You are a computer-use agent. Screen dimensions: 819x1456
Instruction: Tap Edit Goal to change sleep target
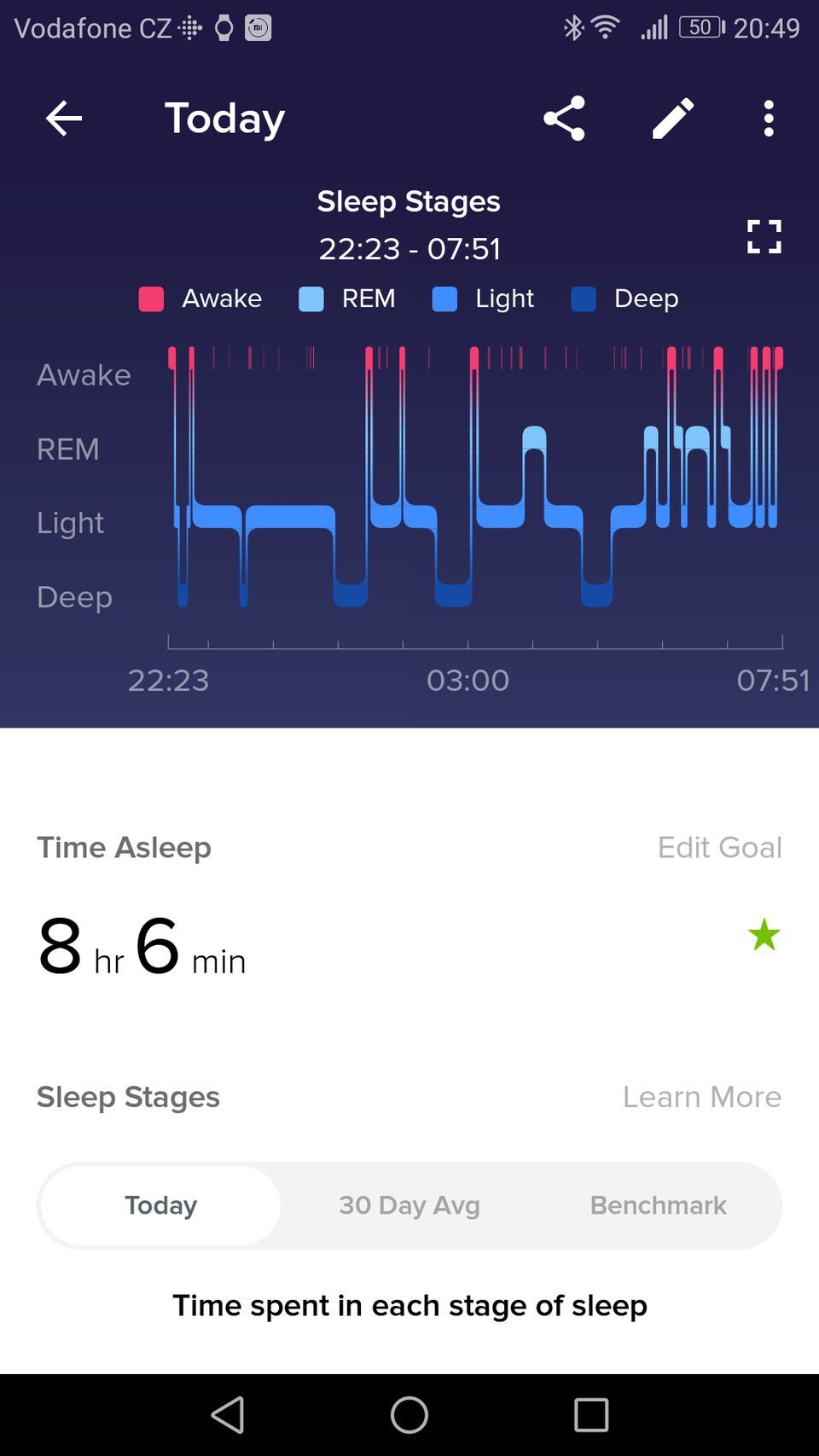[x=719, y=847]
